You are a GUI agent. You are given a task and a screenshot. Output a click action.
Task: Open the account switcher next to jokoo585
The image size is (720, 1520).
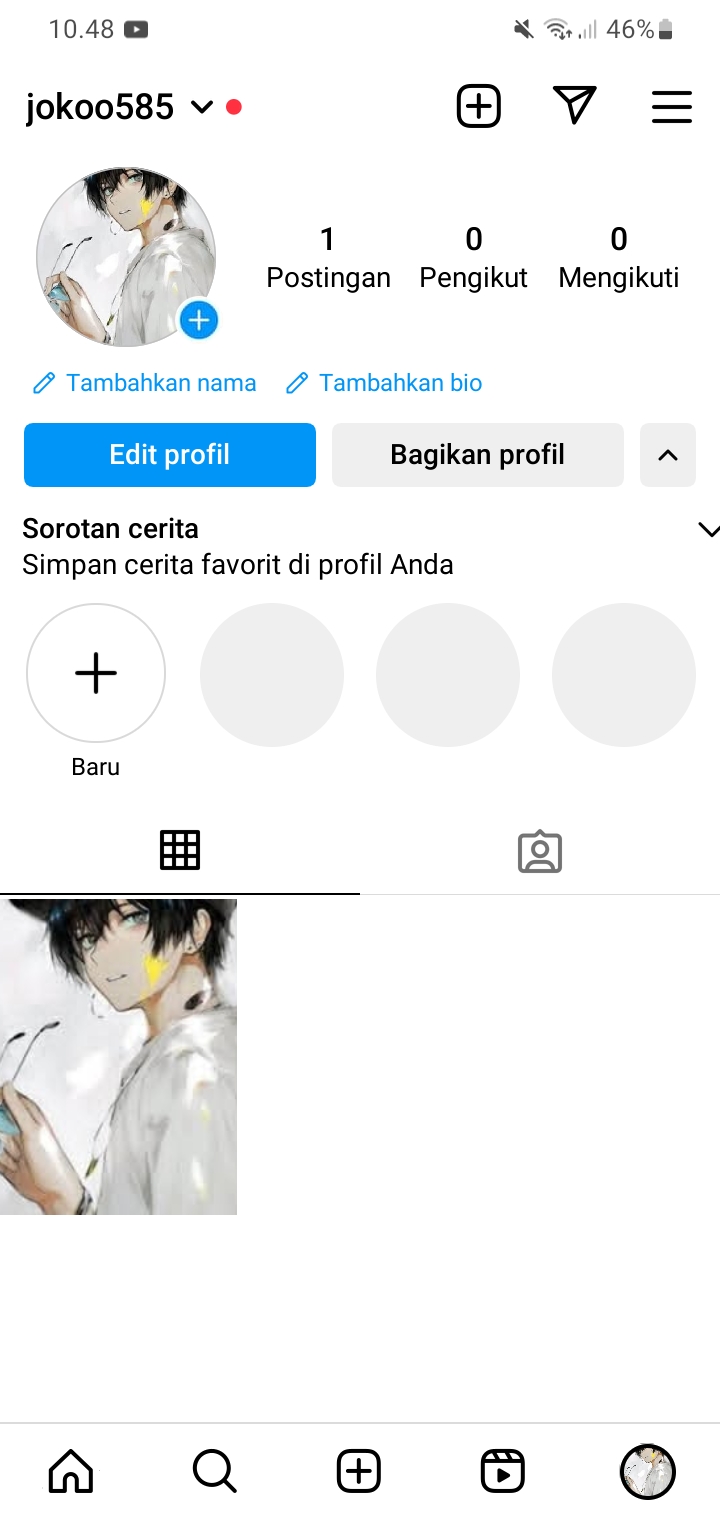tap(202, 107)
